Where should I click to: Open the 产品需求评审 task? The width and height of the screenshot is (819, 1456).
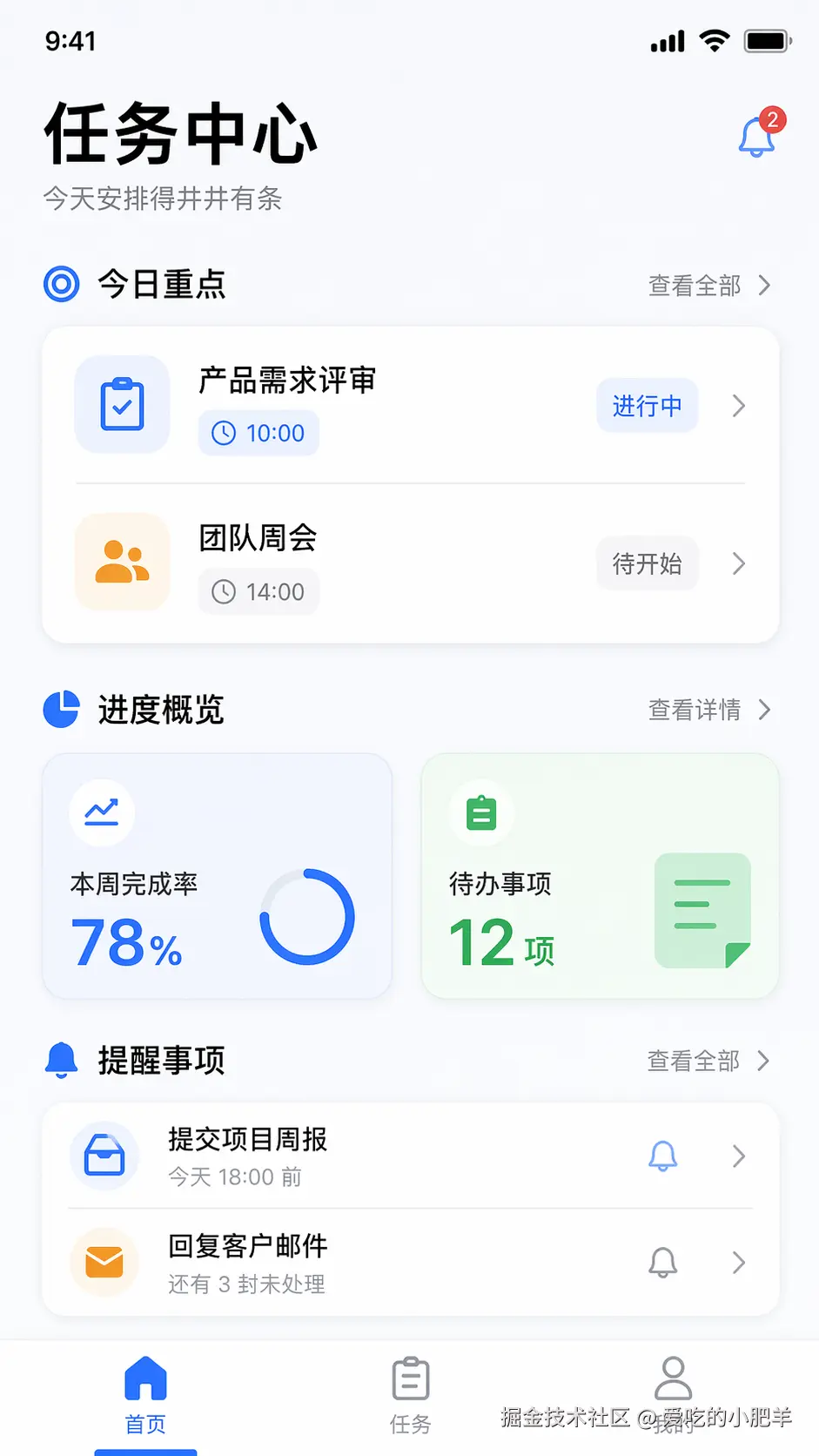(409, 406)
